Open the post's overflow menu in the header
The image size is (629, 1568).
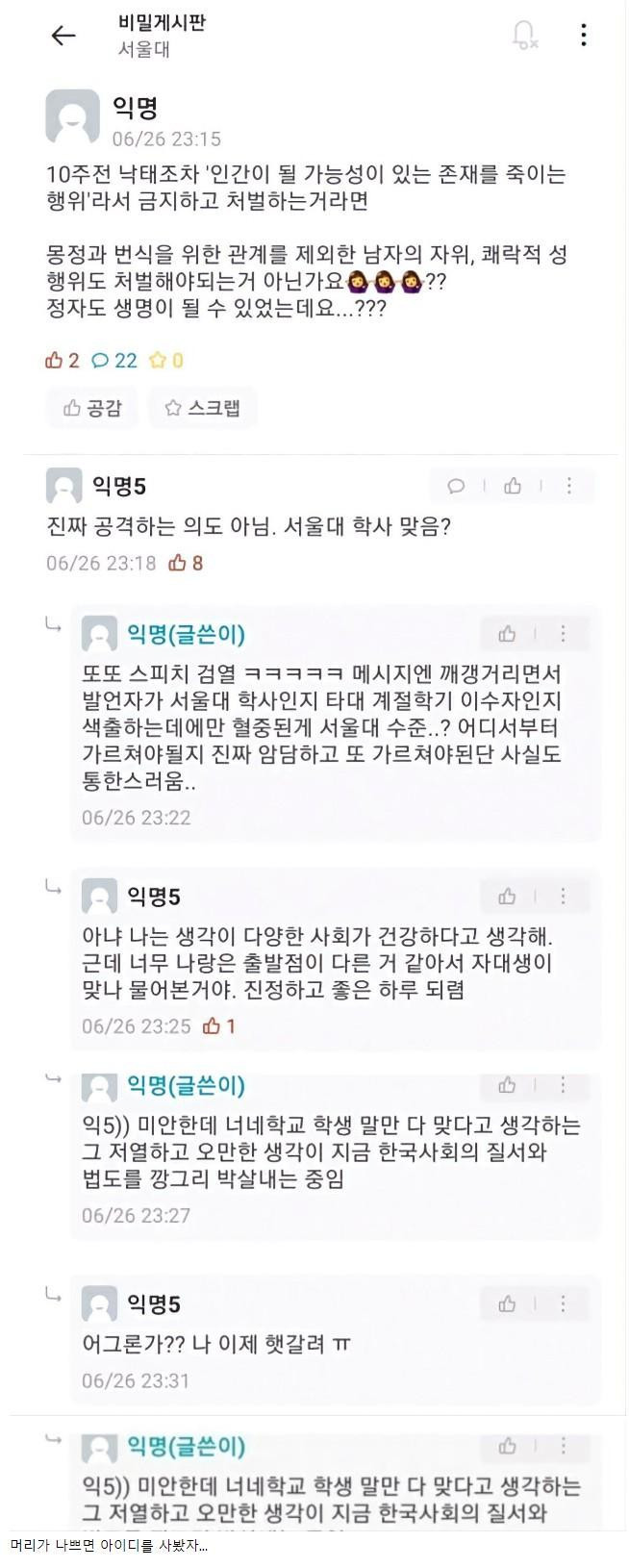583,36
